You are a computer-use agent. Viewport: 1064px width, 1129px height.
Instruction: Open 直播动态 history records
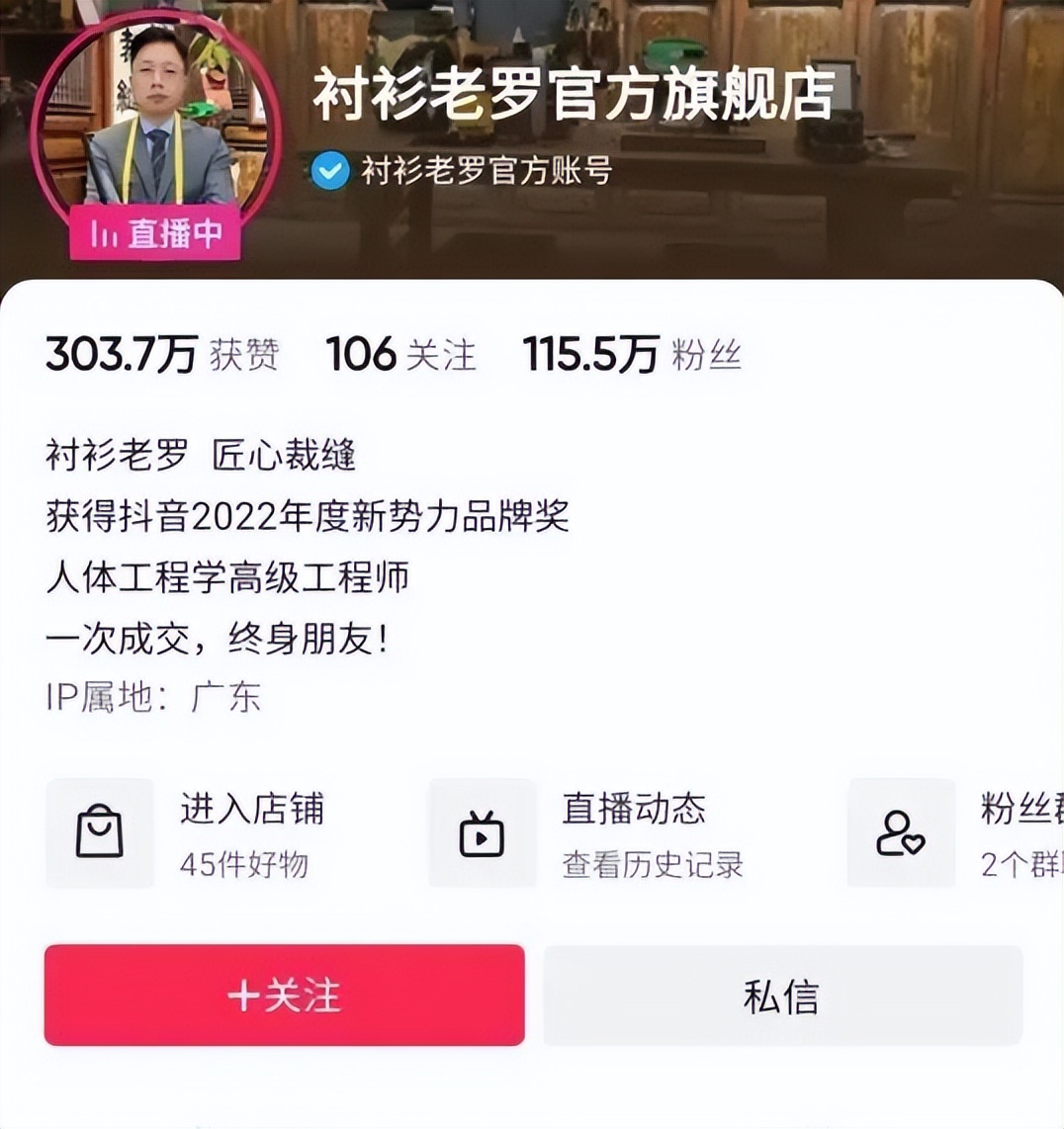point(633,809)
